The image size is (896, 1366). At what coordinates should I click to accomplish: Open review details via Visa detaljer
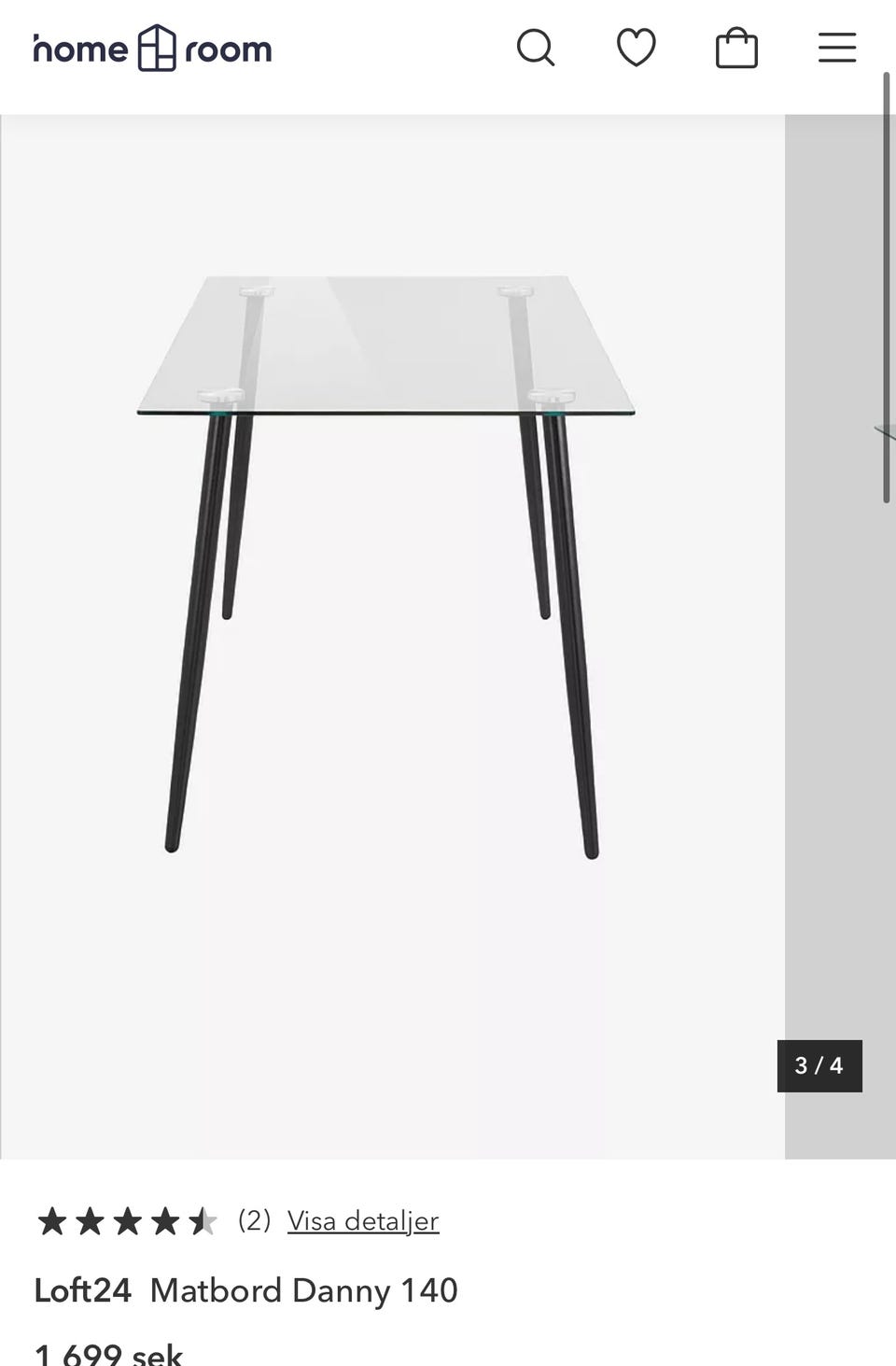(363, 1220)
